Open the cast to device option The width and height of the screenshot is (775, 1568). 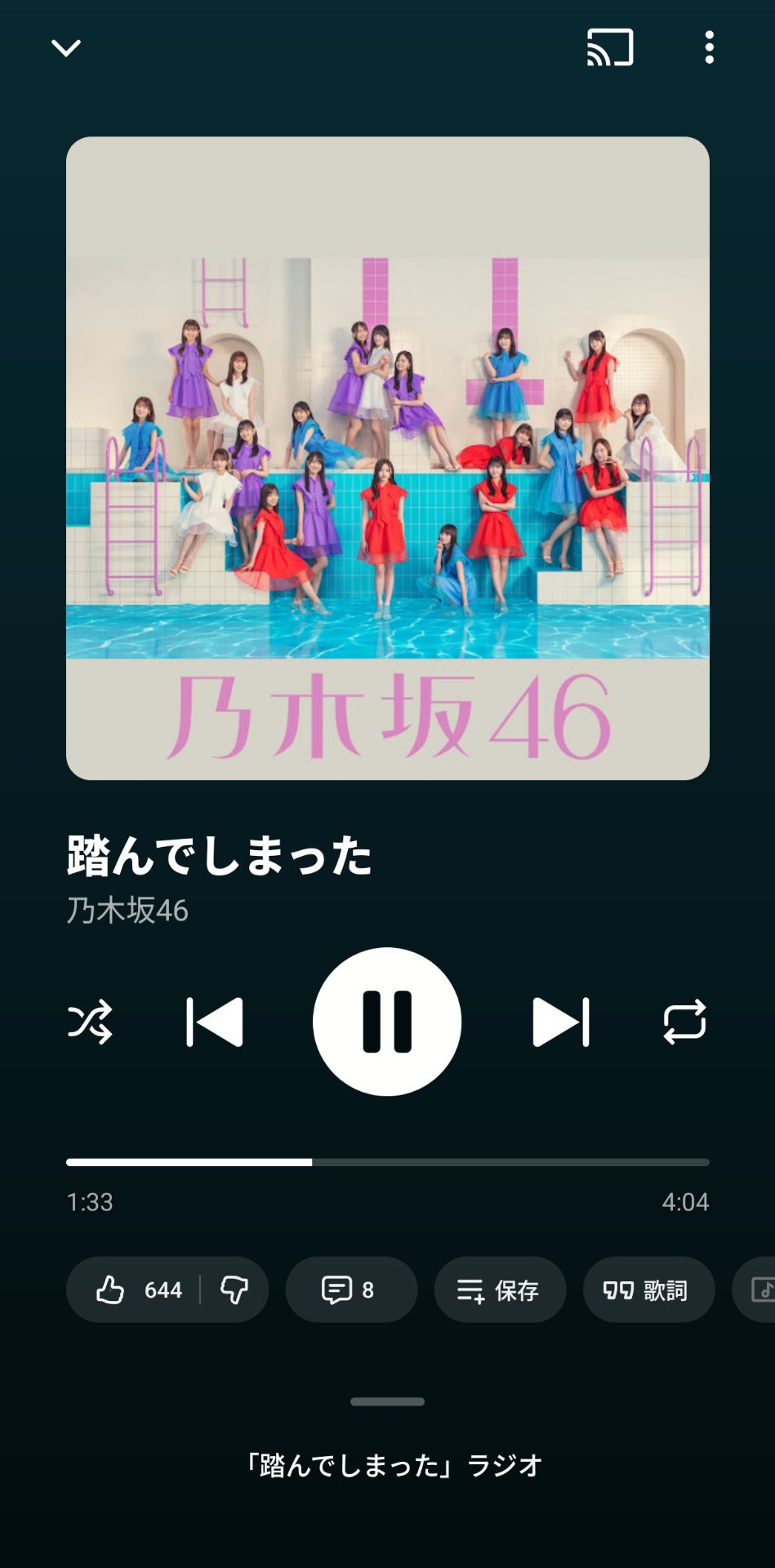pyautogui.click(x=610, y=47)
